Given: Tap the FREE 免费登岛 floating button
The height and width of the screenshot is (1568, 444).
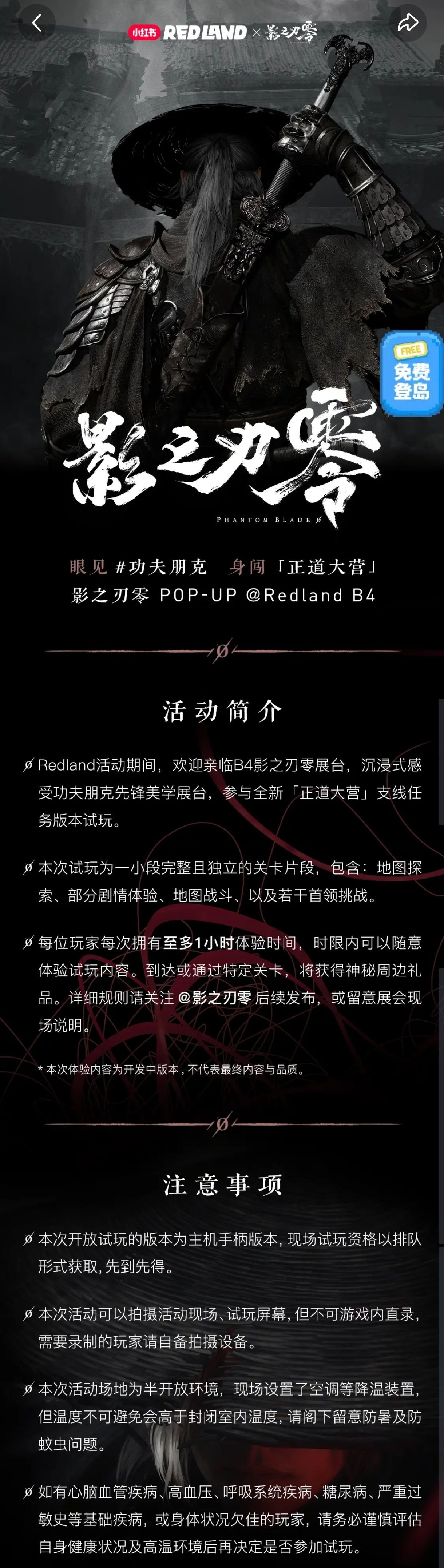Looking at the screenshot, I should (411, 374).
